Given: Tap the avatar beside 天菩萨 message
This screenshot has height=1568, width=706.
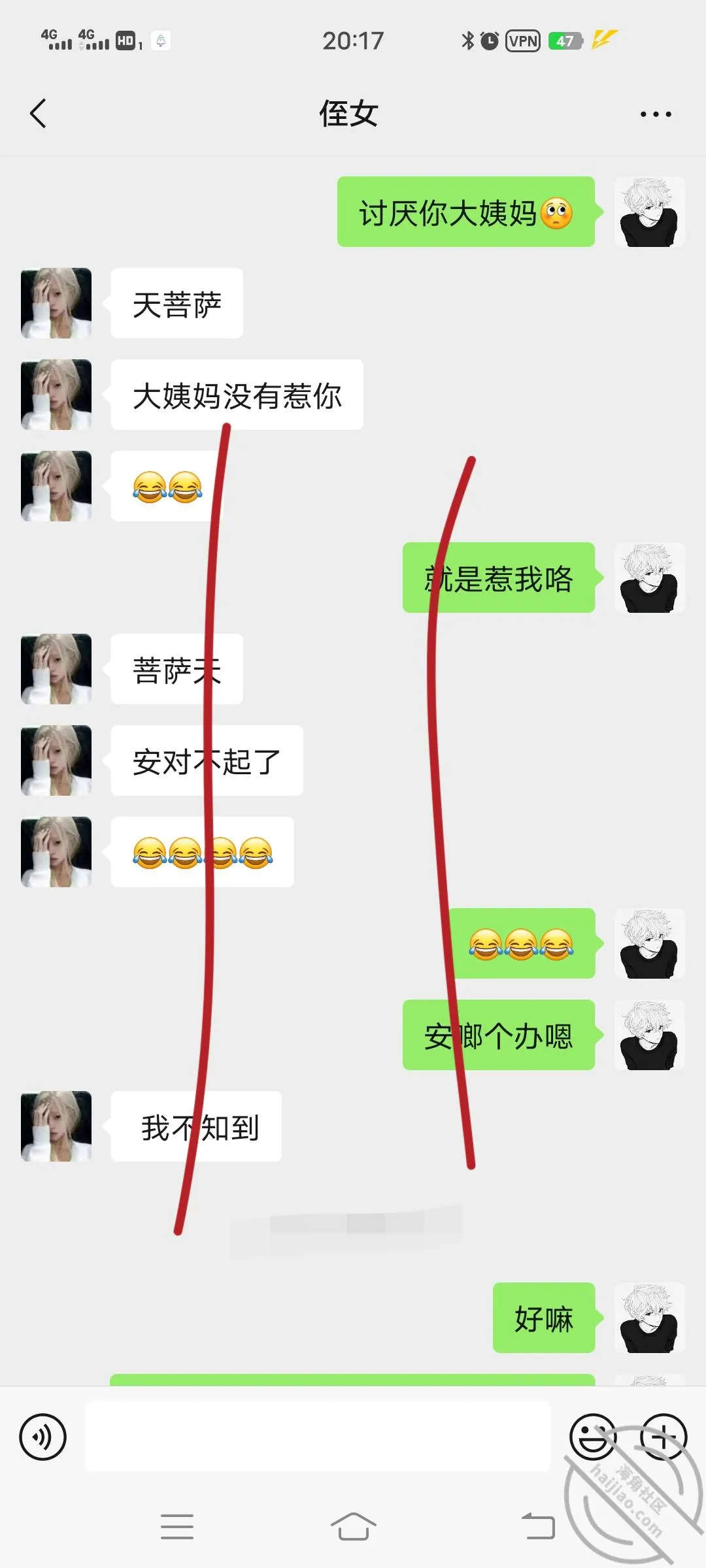Looking at the screenshot, I should click(x=56, y=303).
